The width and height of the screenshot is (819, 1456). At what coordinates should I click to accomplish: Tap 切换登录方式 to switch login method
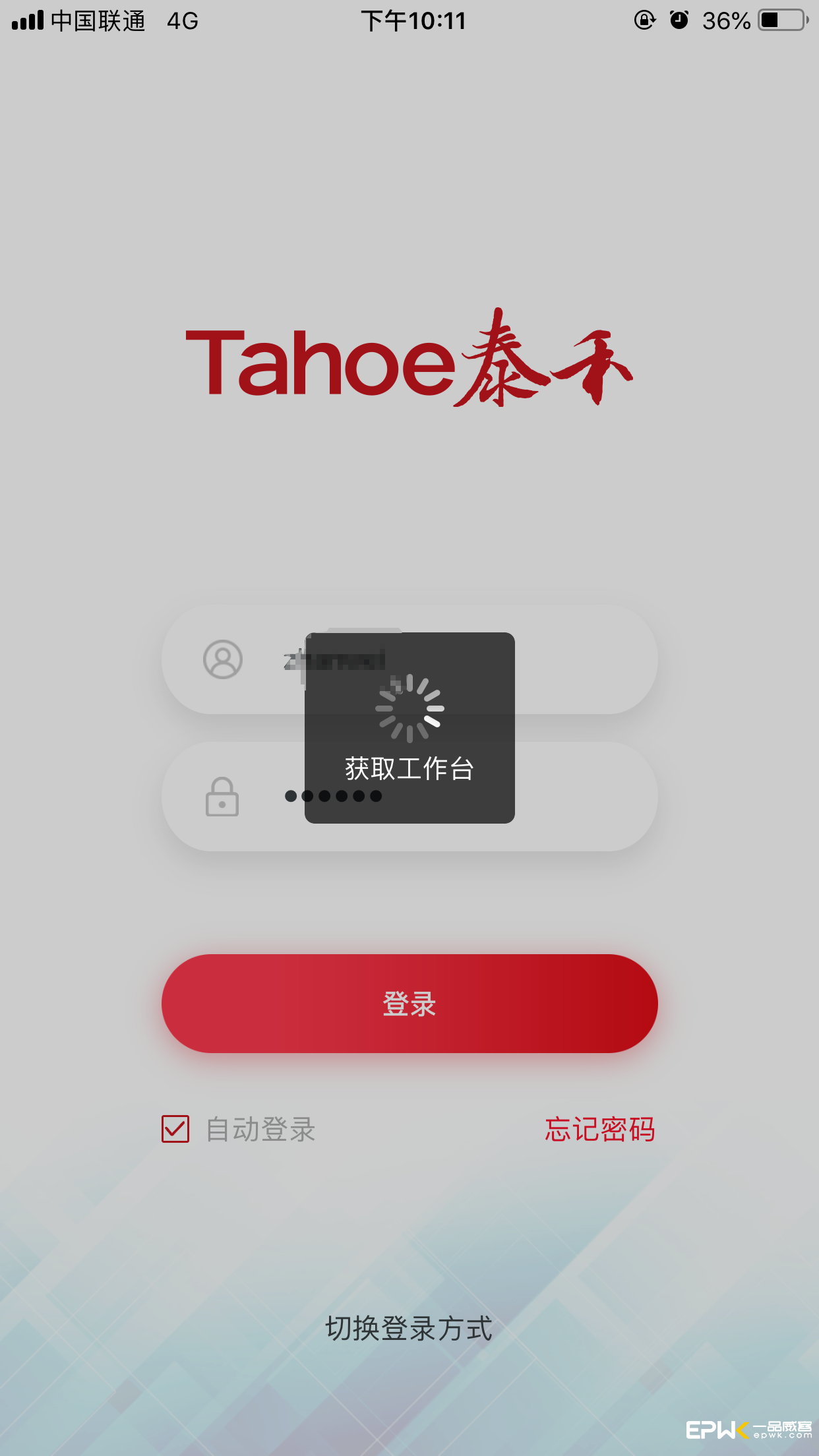[409, 1328]
